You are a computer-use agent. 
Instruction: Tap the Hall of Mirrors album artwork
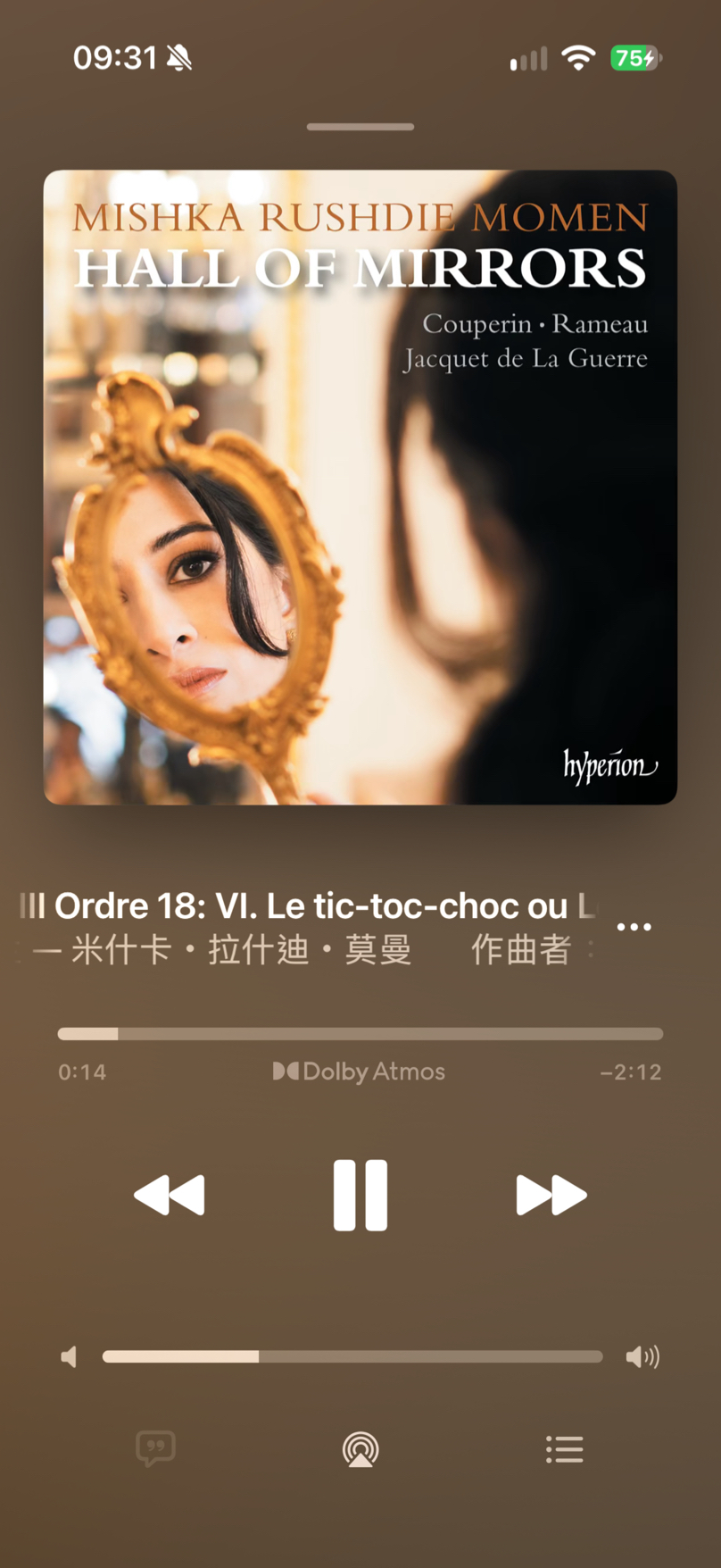coord(360,487)
